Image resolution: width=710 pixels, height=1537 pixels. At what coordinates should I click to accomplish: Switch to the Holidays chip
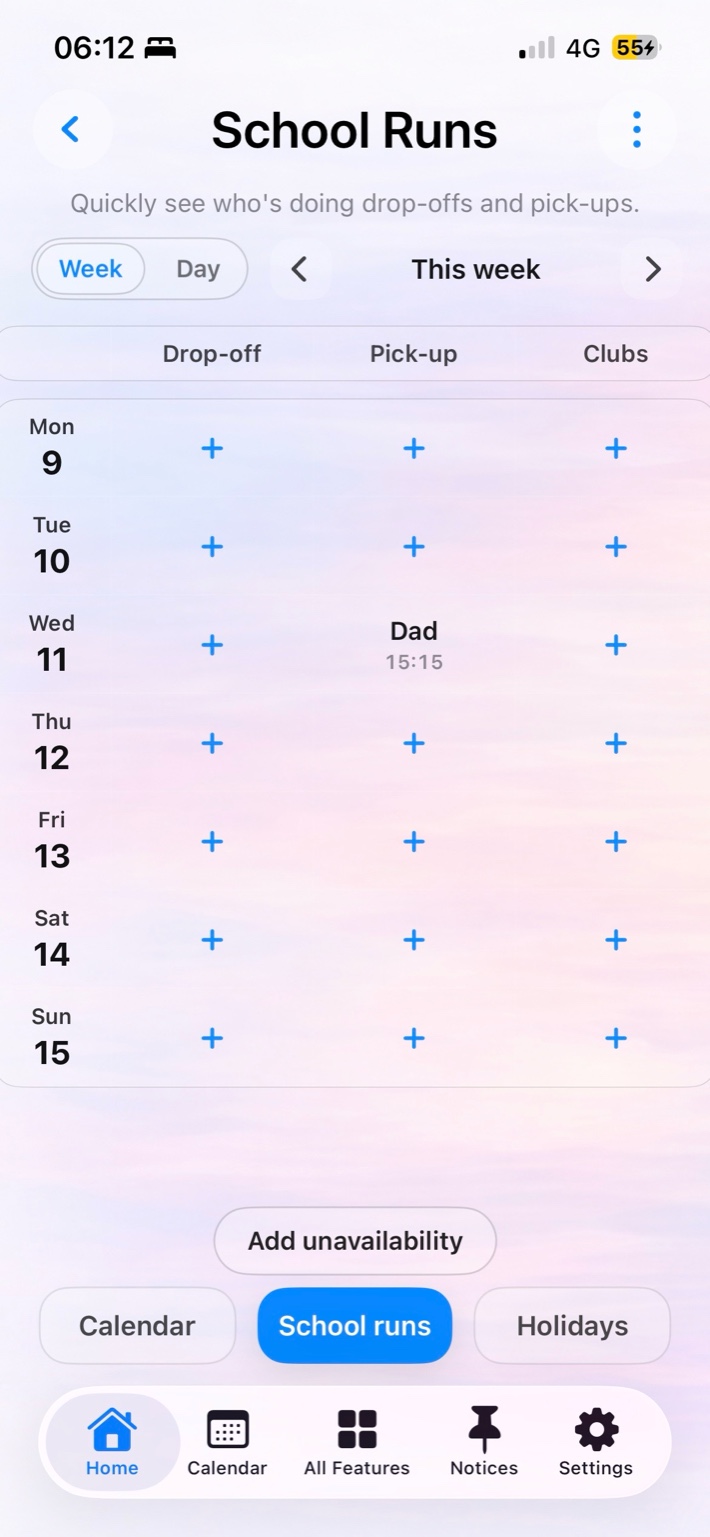tap(572, 1326)
